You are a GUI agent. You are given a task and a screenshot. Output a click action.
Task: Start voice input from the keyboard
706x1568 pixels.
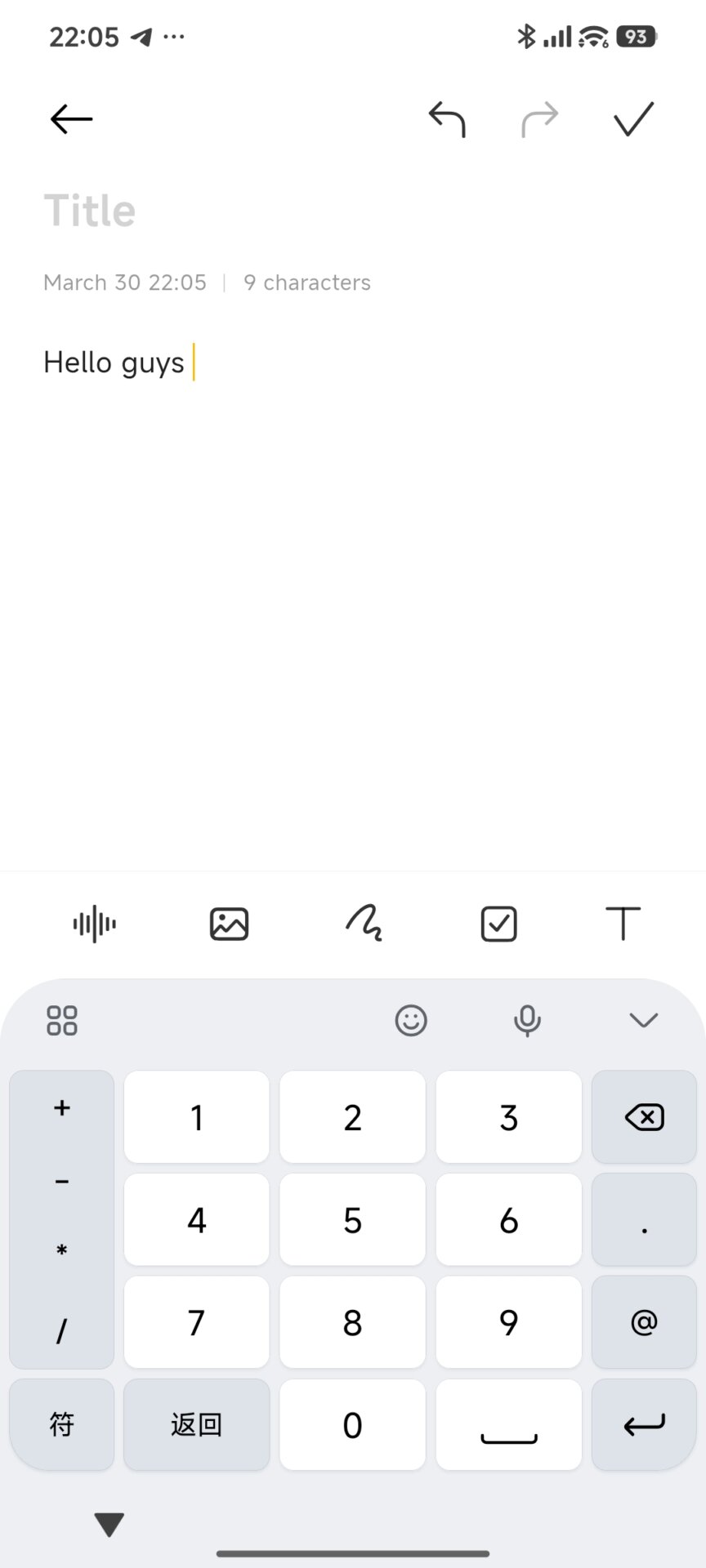(x=527, y=1021)
